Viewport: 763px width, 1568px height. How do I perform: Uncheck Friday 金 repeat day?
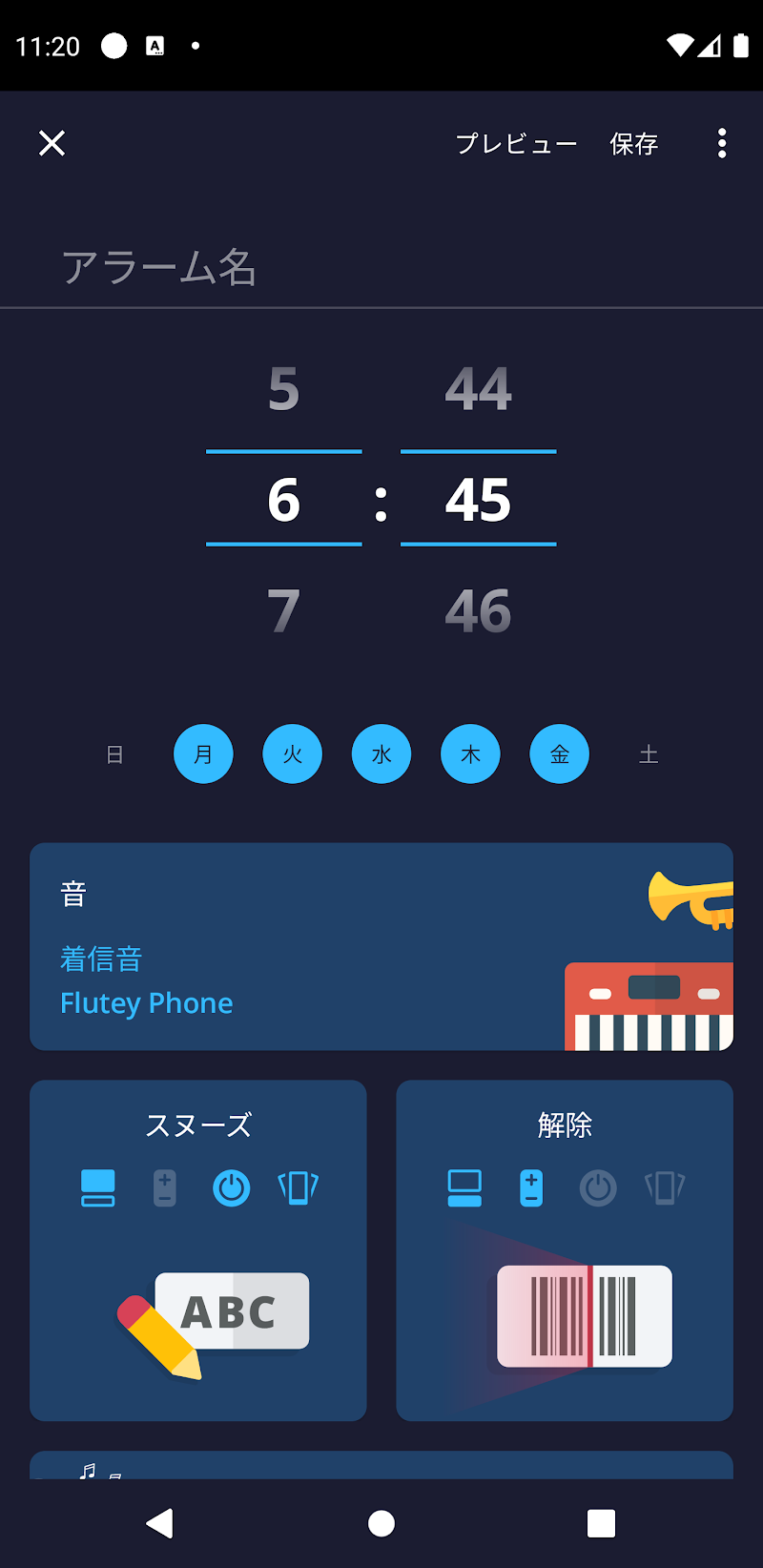pos(559,754)
